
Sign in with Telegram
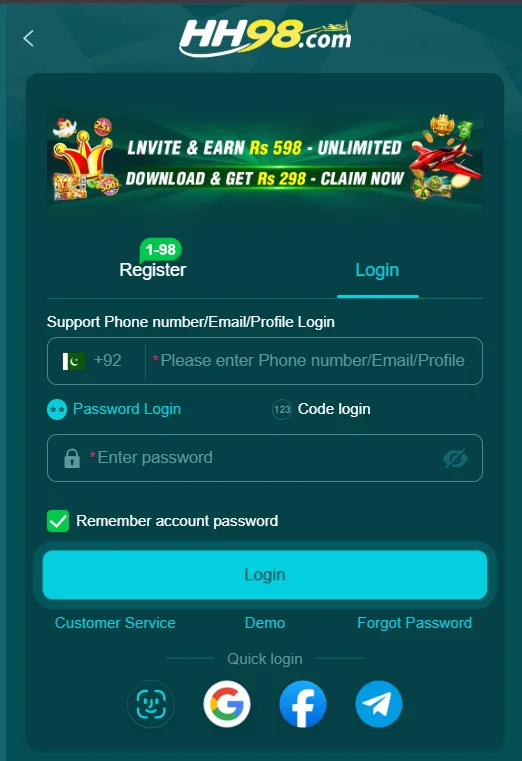coord(379,704)
